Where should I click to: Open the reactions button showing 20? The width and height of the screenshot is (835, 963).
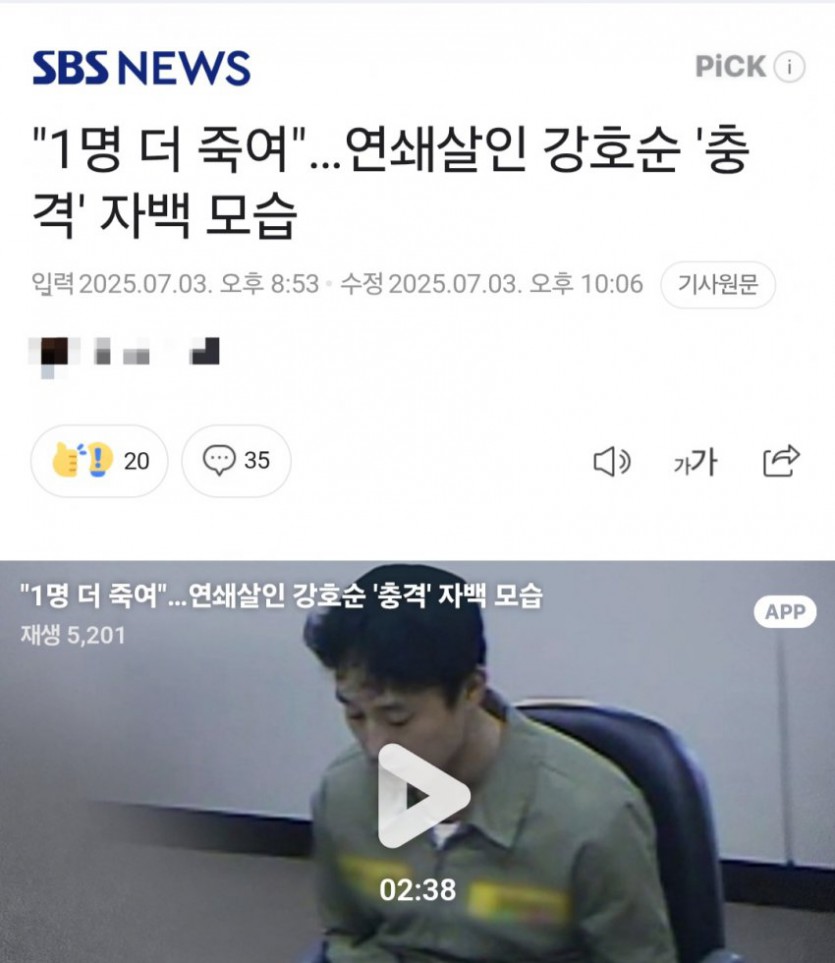point(100,461)
